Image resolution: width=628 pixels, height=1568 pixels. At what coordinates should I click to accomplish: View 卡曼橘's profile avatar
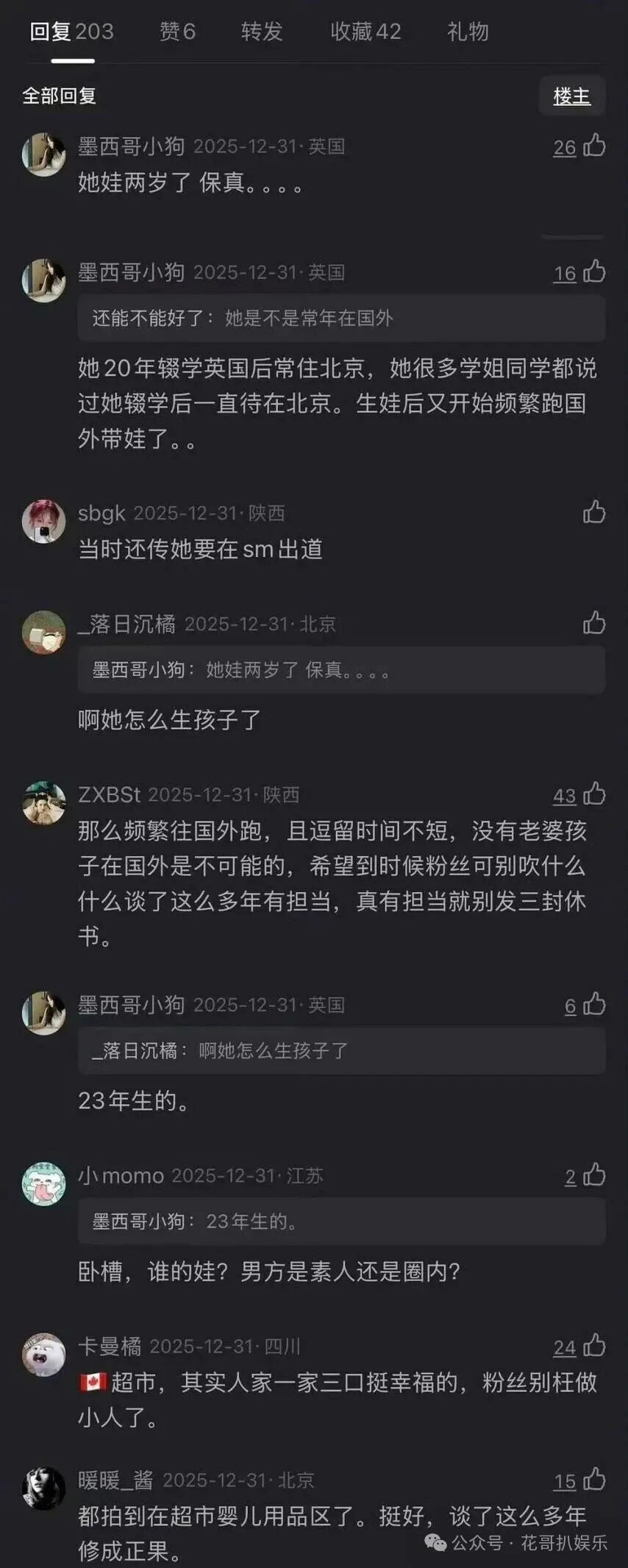44,1355
